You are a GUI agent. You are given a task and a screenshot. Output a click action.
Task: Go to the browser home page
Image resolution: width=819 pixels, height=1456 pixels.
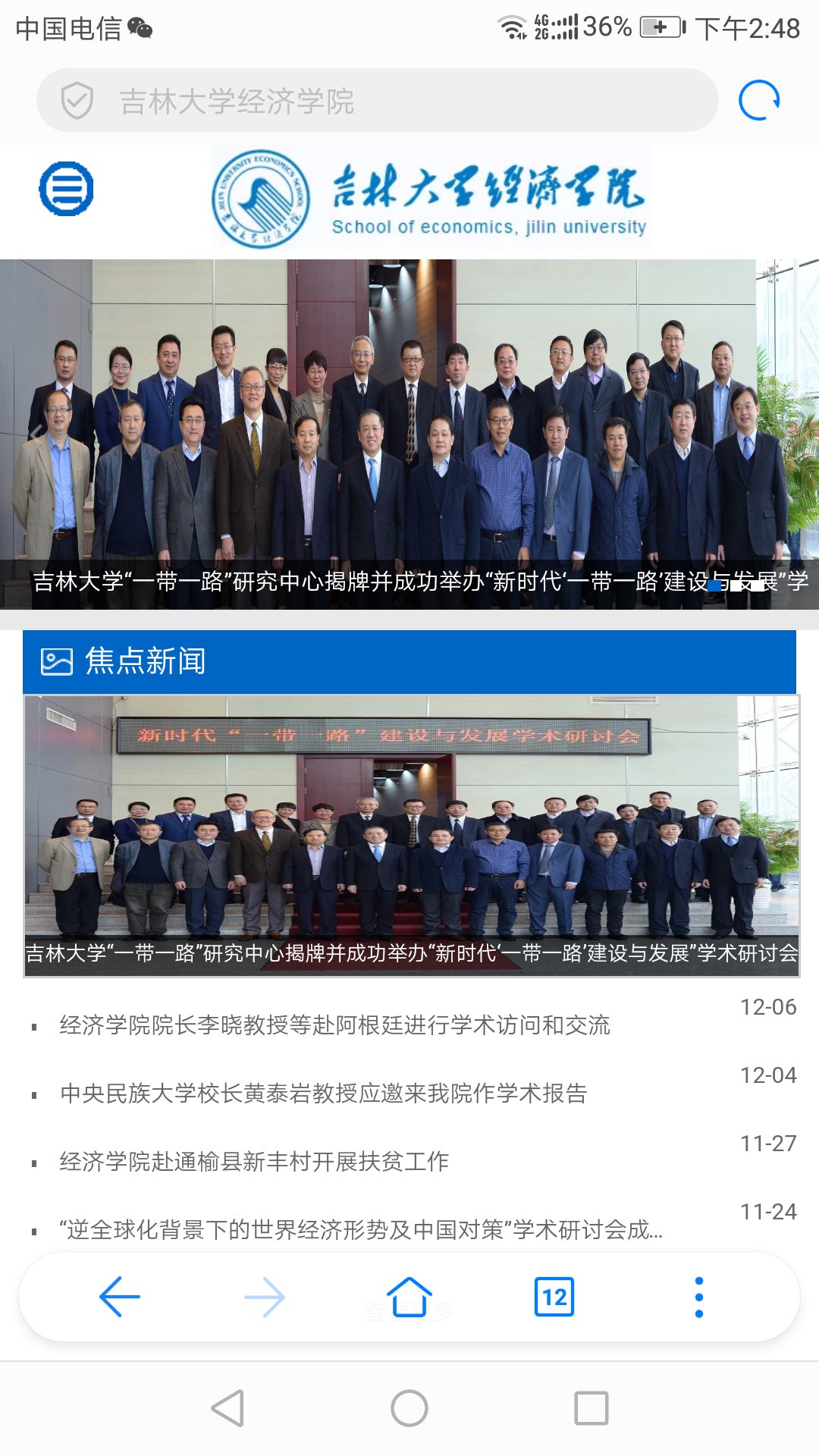pos(409,1297)
